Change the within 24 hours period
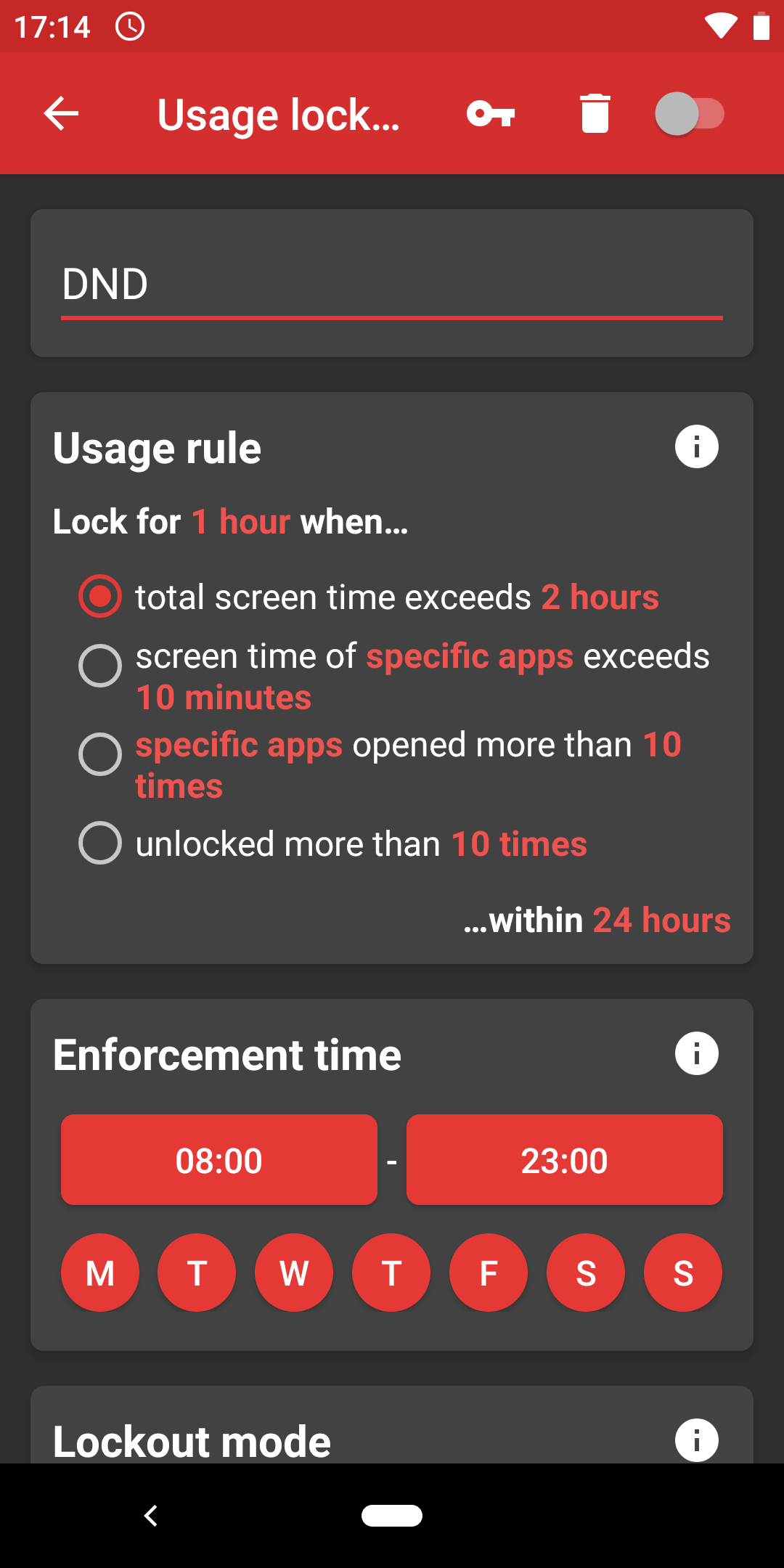 (661, 920)
